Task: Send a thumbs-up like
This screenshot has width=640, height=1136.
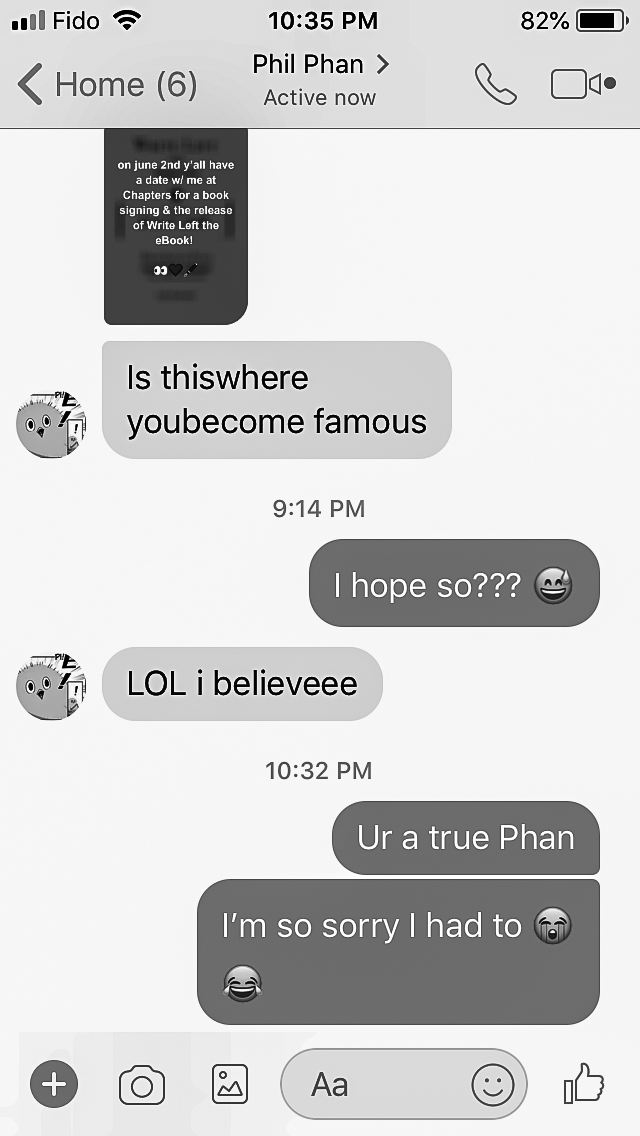Action: [x=584, y=1084]
